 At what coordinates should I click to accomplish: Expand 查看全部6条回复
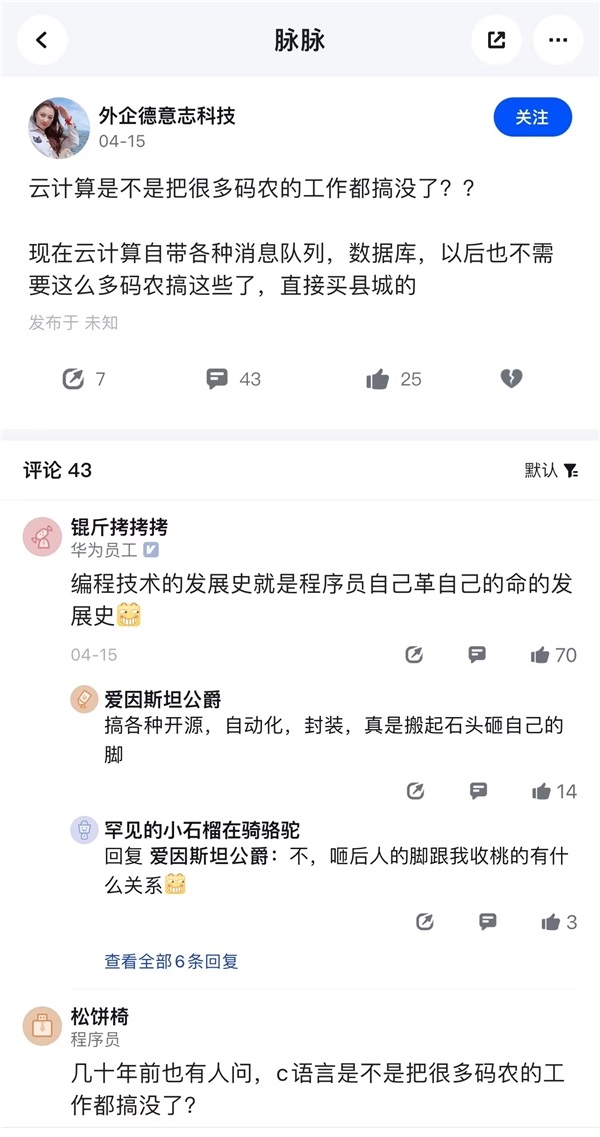[171, 962]
